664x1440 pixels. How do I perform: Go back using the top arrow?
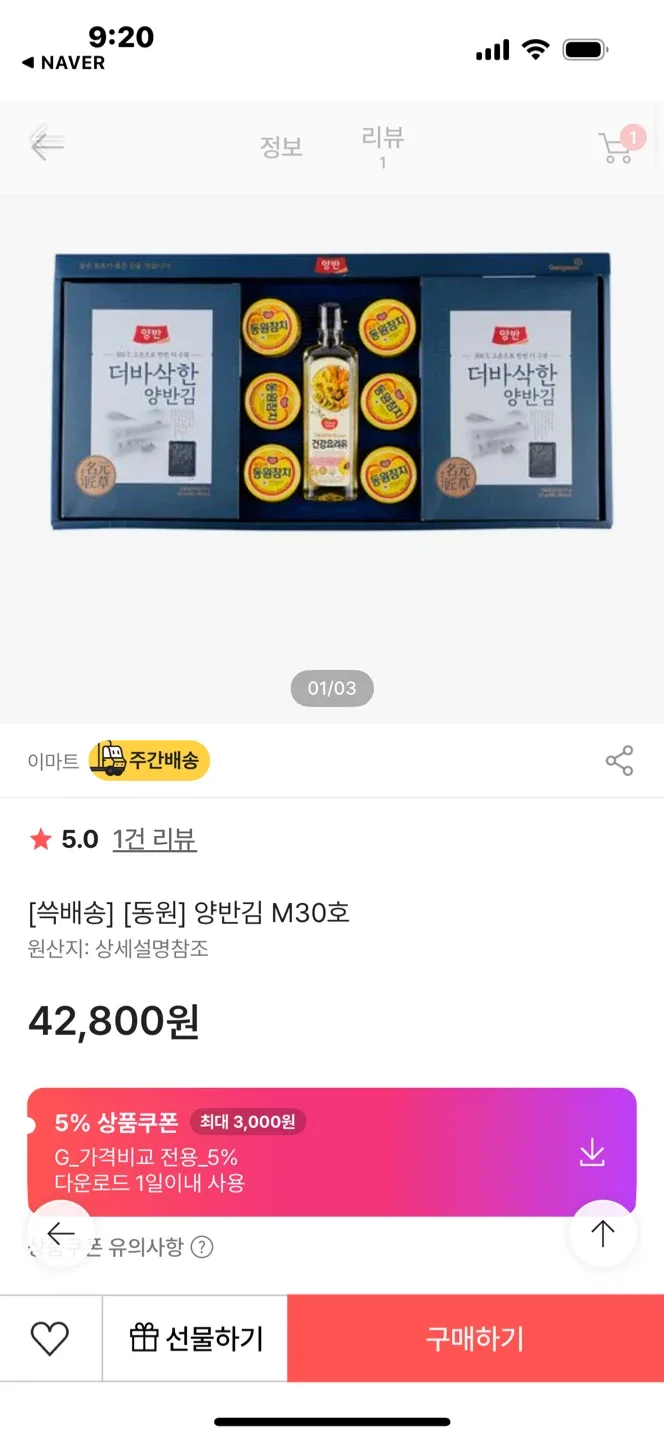[x=46, y=146]
